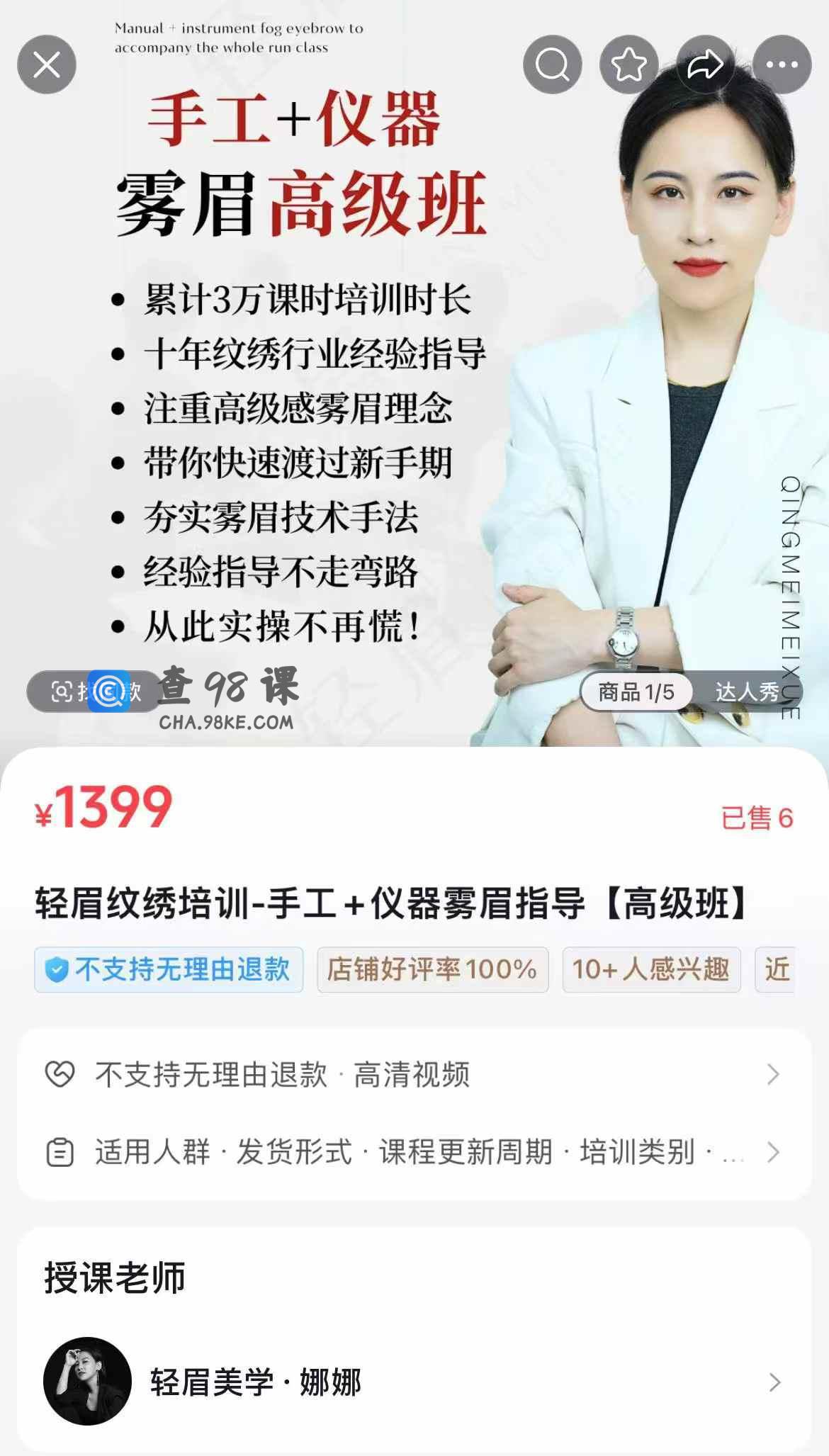This screenshot has width=829, height=1456.
Task: Open teacher profile 轻眉美学 · 娜娜
Action: click(414, 1382)
